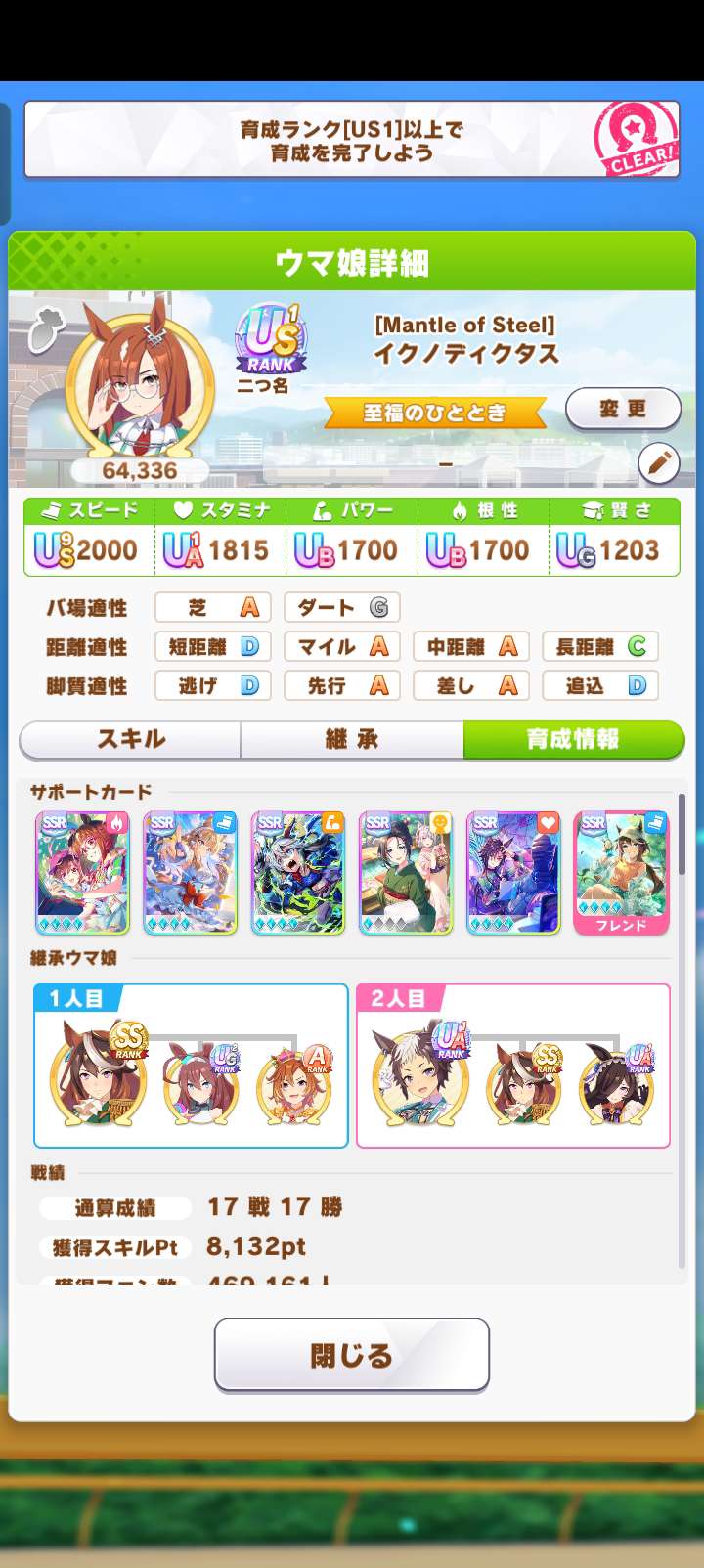Open the フレンド support card
Viewport: 704px width, 1568px height.
[621, 872]
